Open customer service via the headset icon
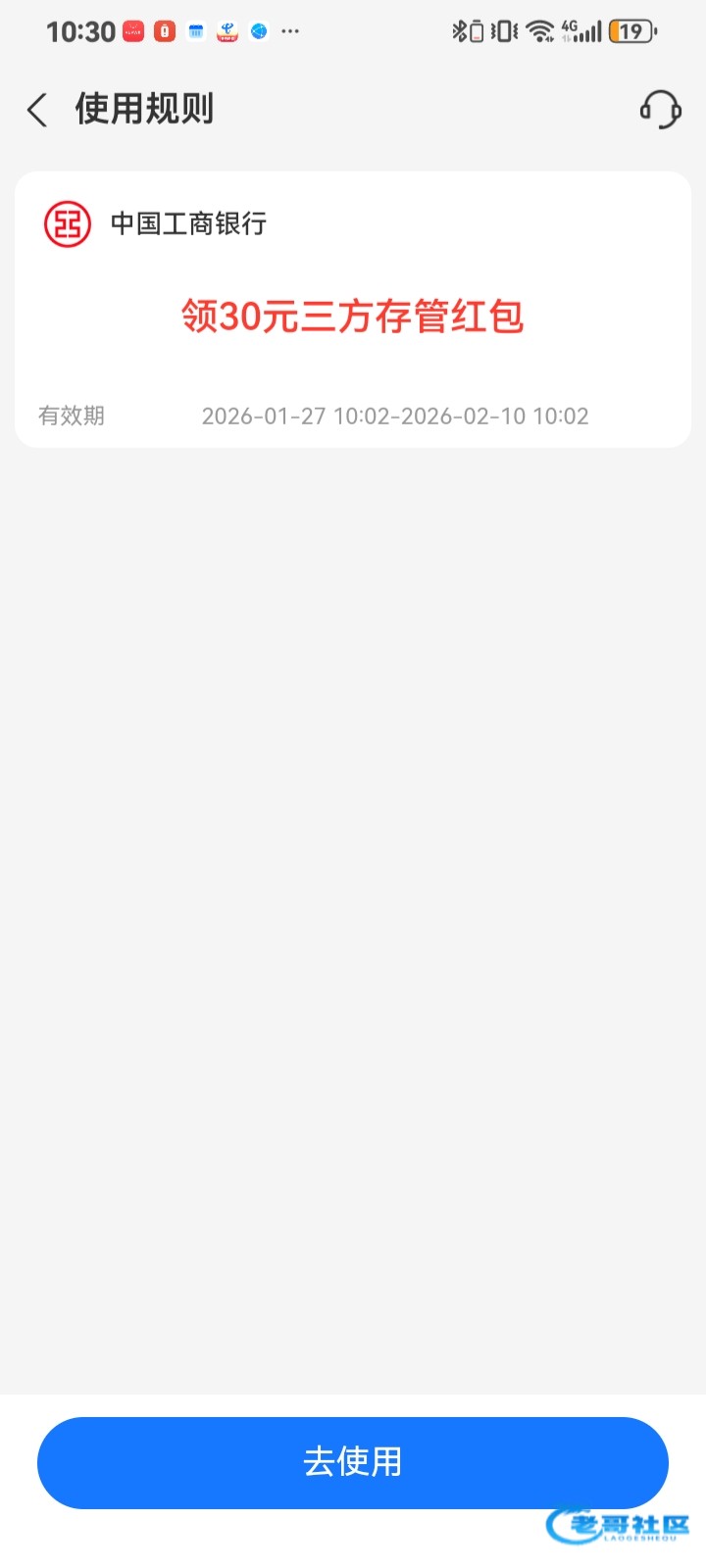706x1568 pixels. pos(660,109)
